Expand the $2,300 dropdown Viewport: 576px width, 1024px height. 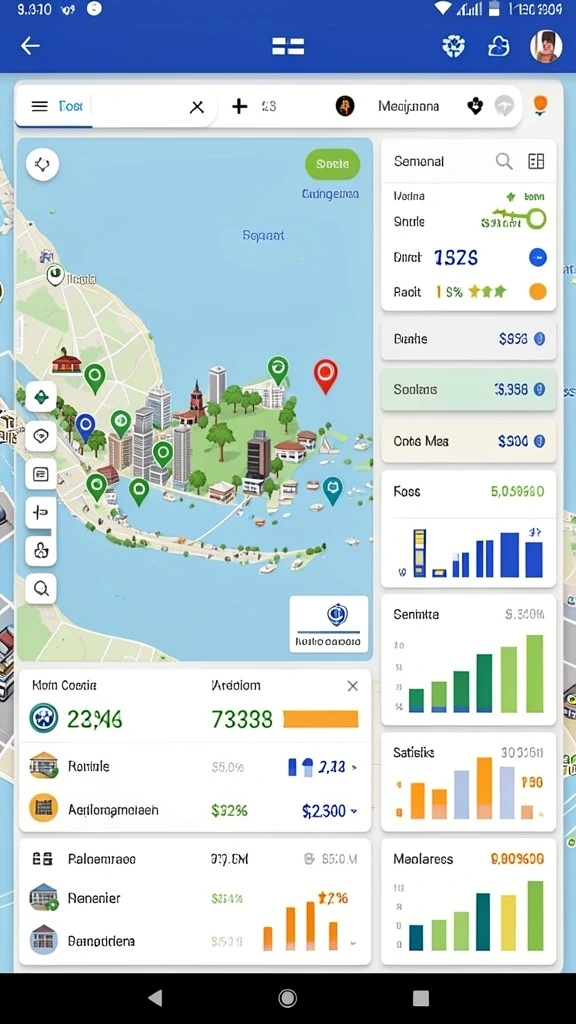point(355,811)
